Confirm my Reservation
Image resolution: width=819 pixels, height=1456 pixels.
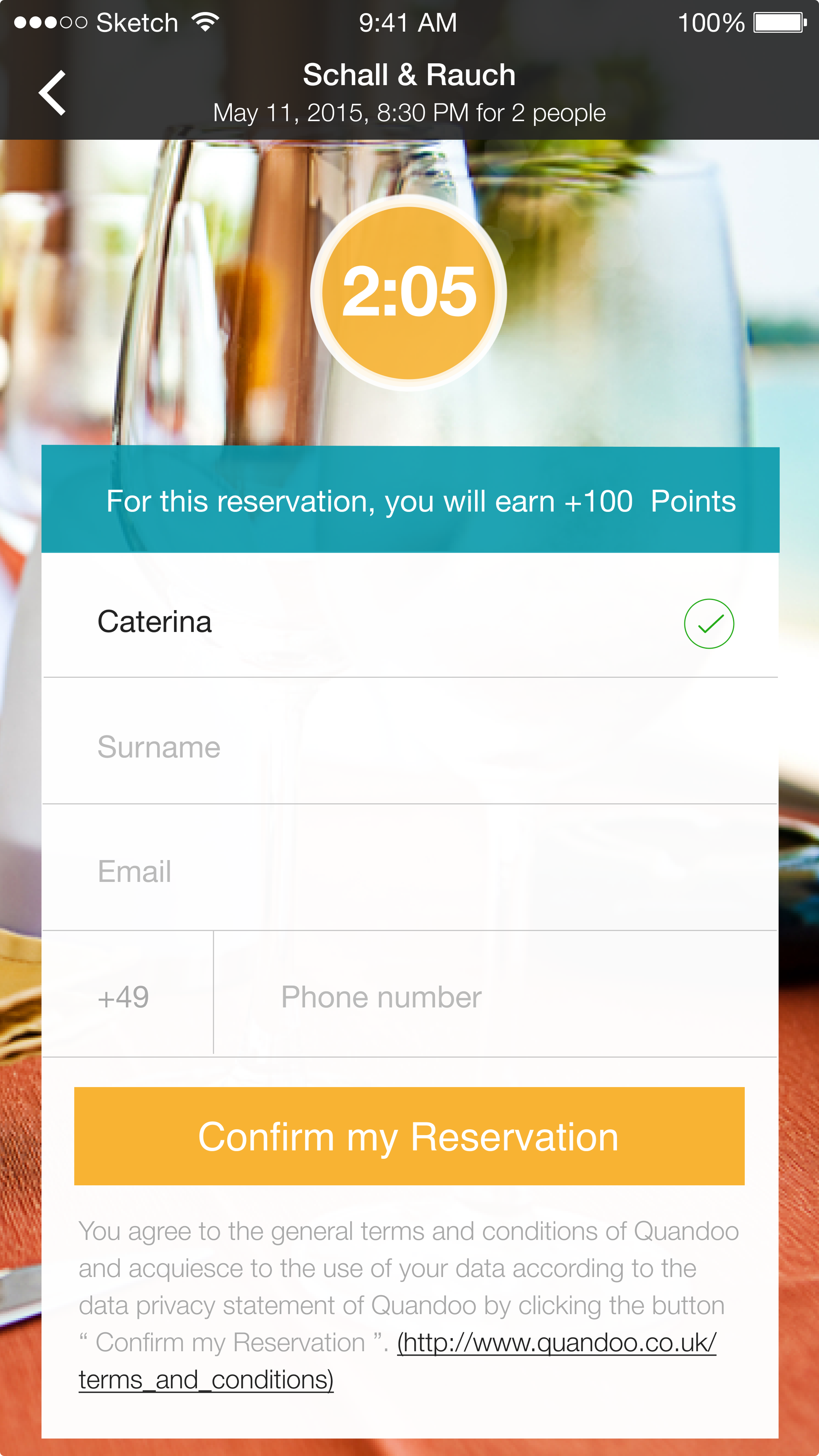point(409,1136)
